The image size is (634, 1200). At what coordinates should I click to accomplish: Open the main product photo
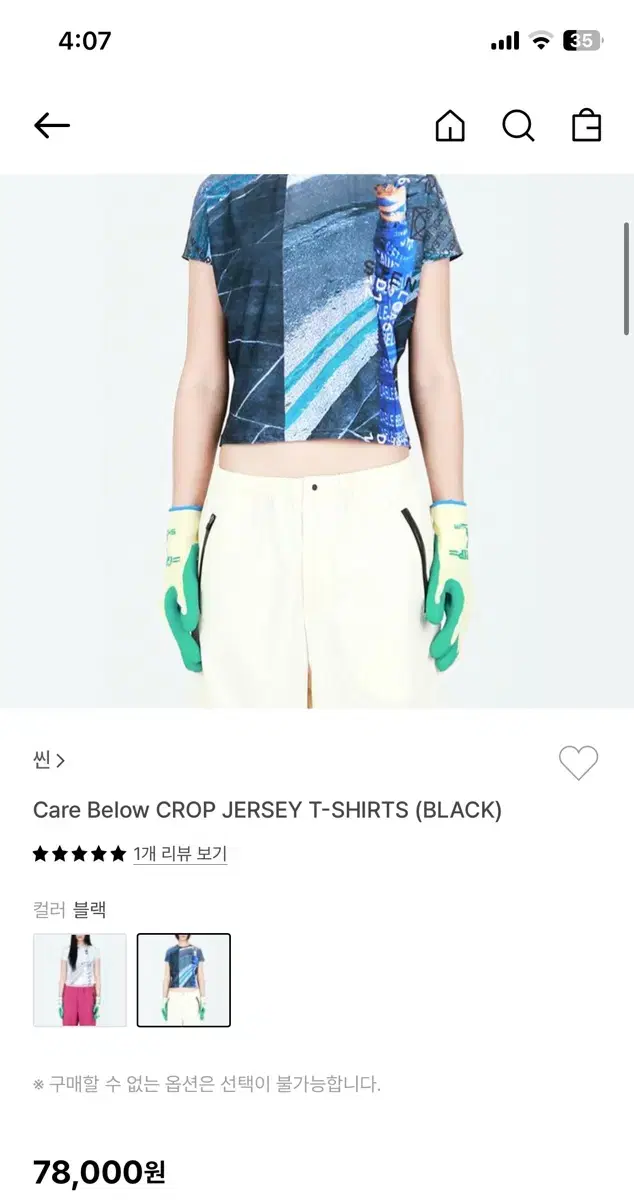click(x=317, y=440)
